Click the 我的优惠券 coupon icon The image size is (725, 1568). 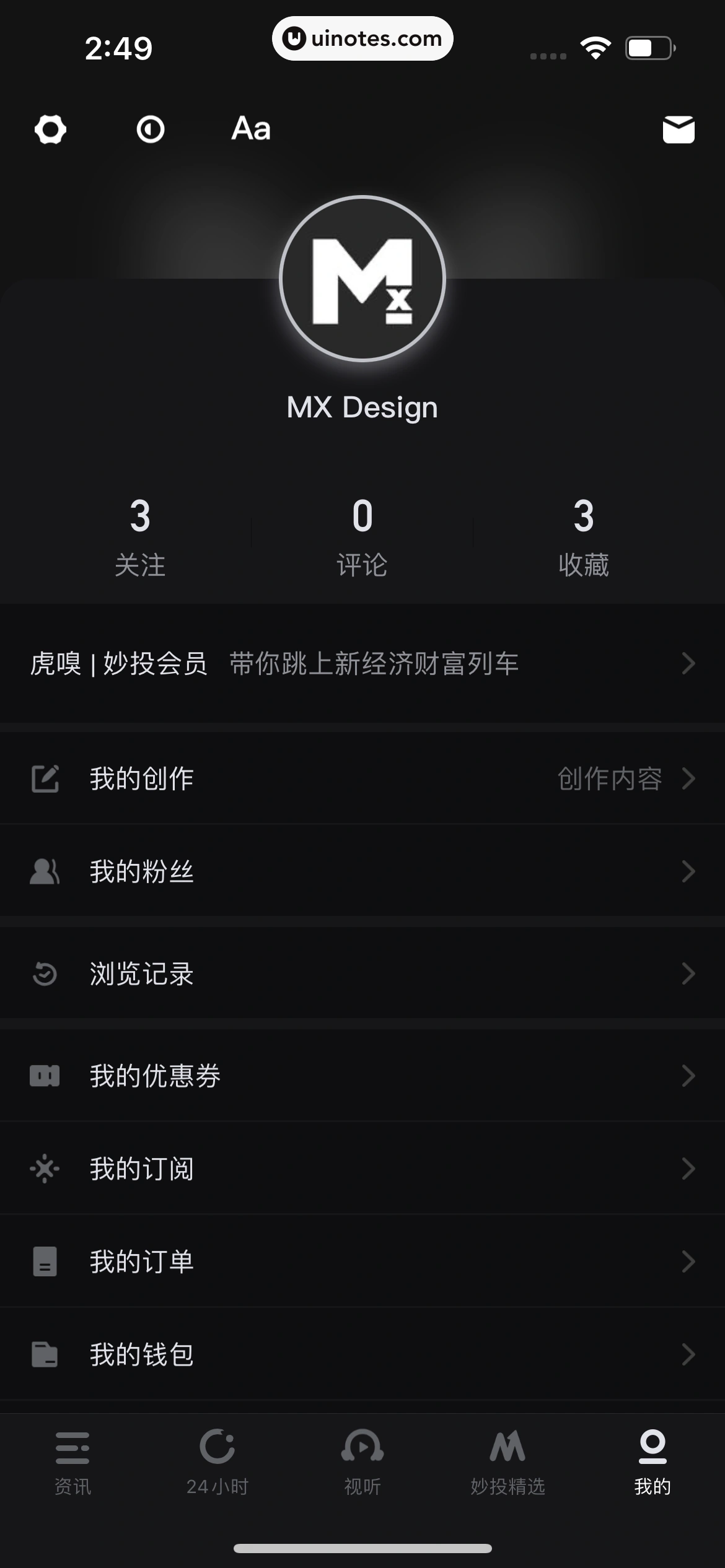pos(46,1076)
